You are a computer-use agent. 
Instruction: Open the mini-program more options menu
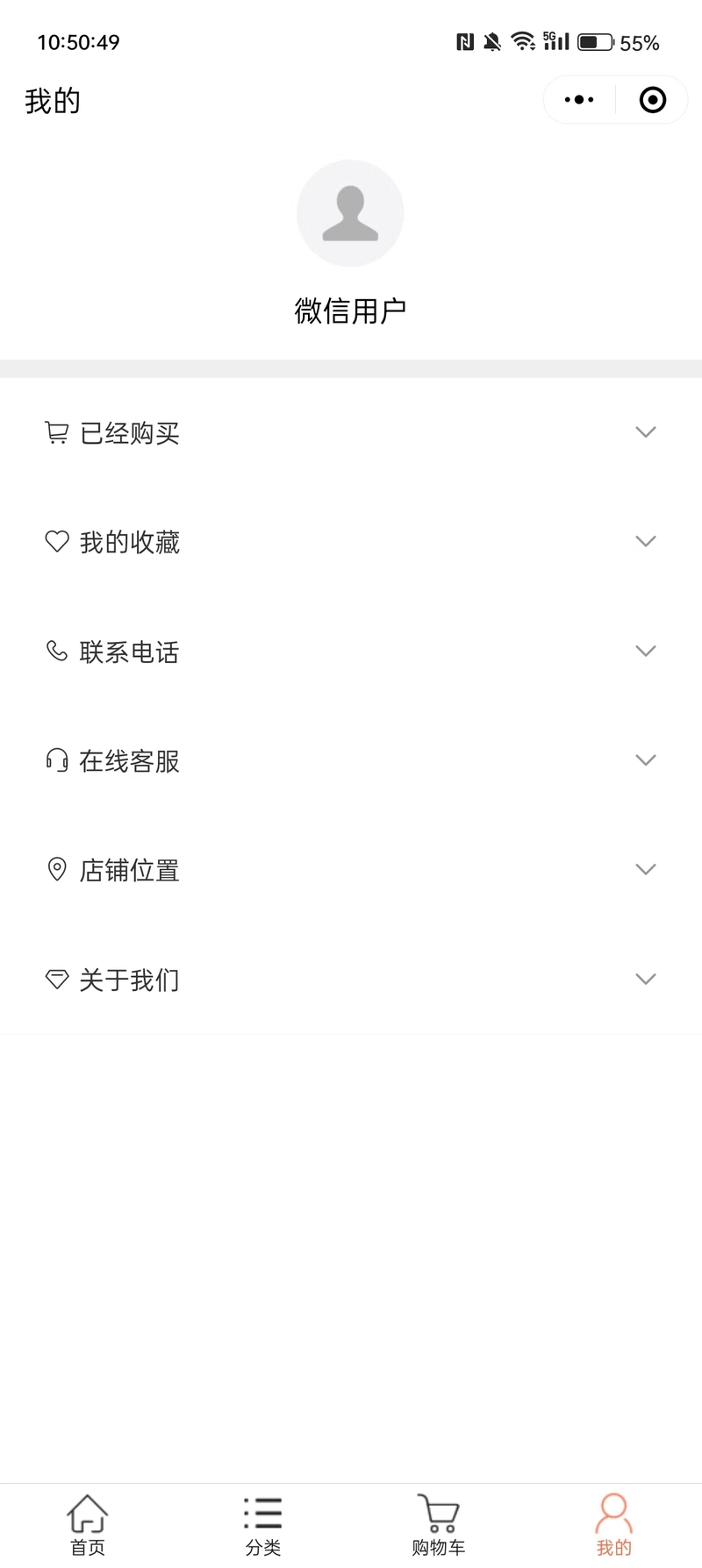point(577,99)
